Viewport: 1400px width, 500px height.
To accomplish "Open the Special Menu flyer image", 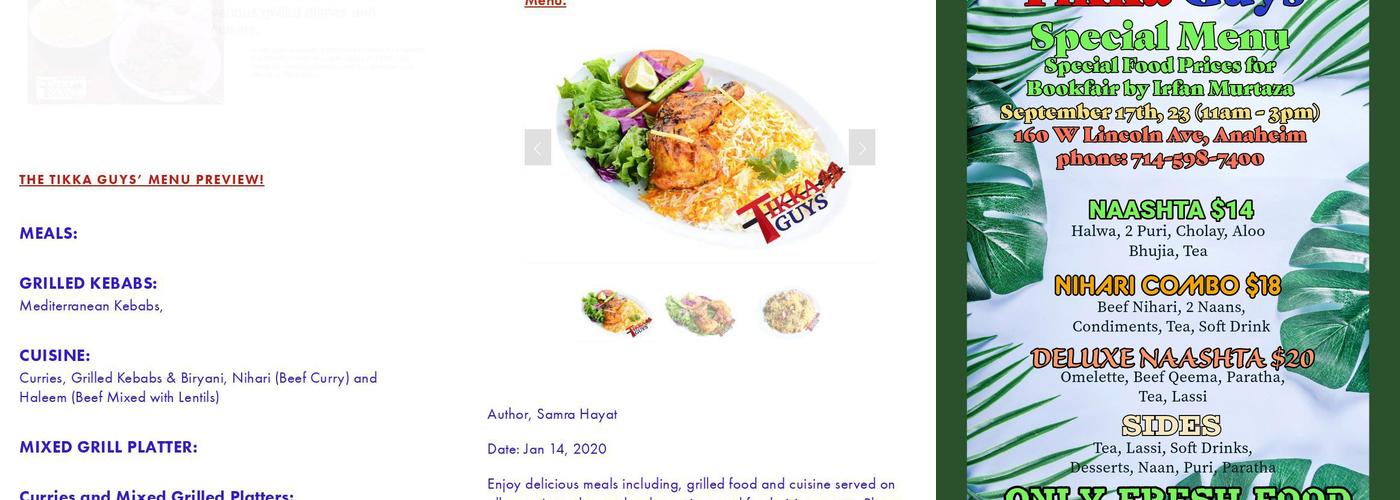I will [x=1167, y=250].
